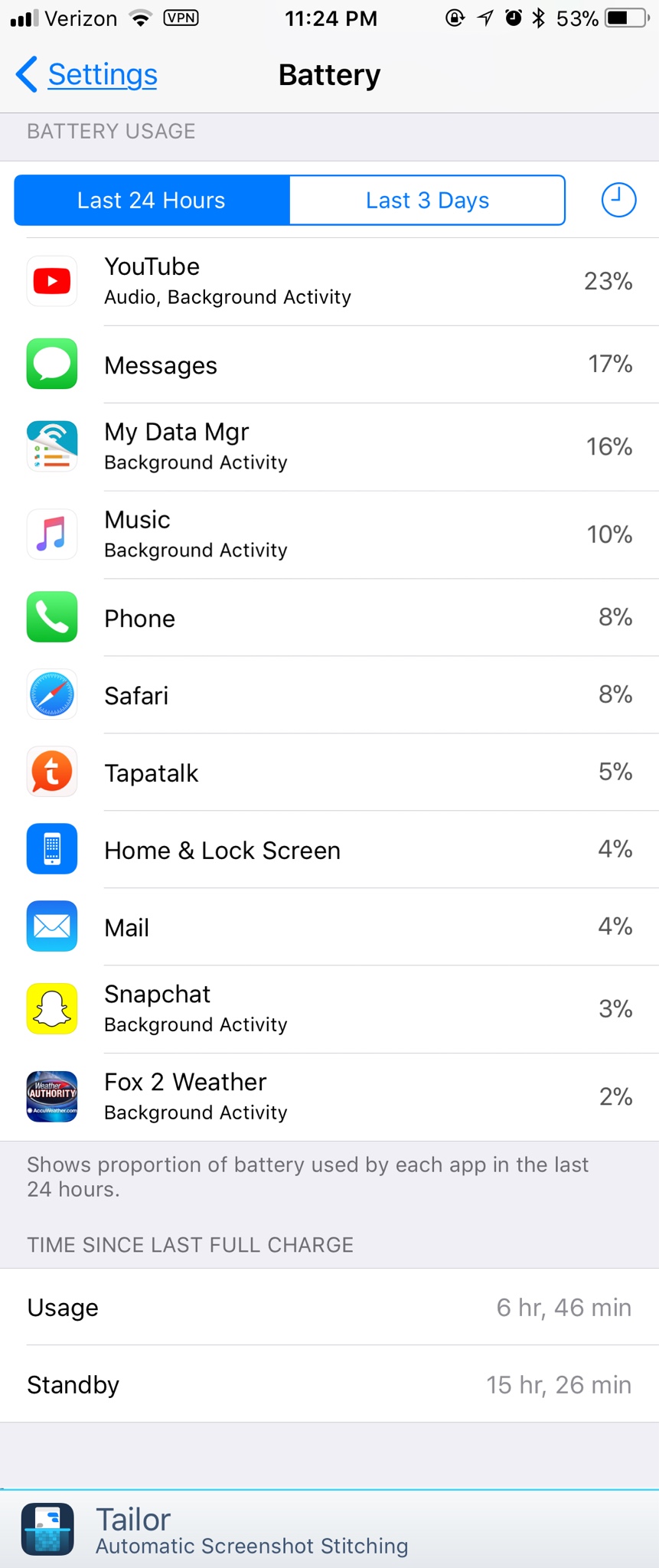Tap the Fox 2 Weather row
This screenshot has width=659, height=1568.
click(x=329, y=1097)
